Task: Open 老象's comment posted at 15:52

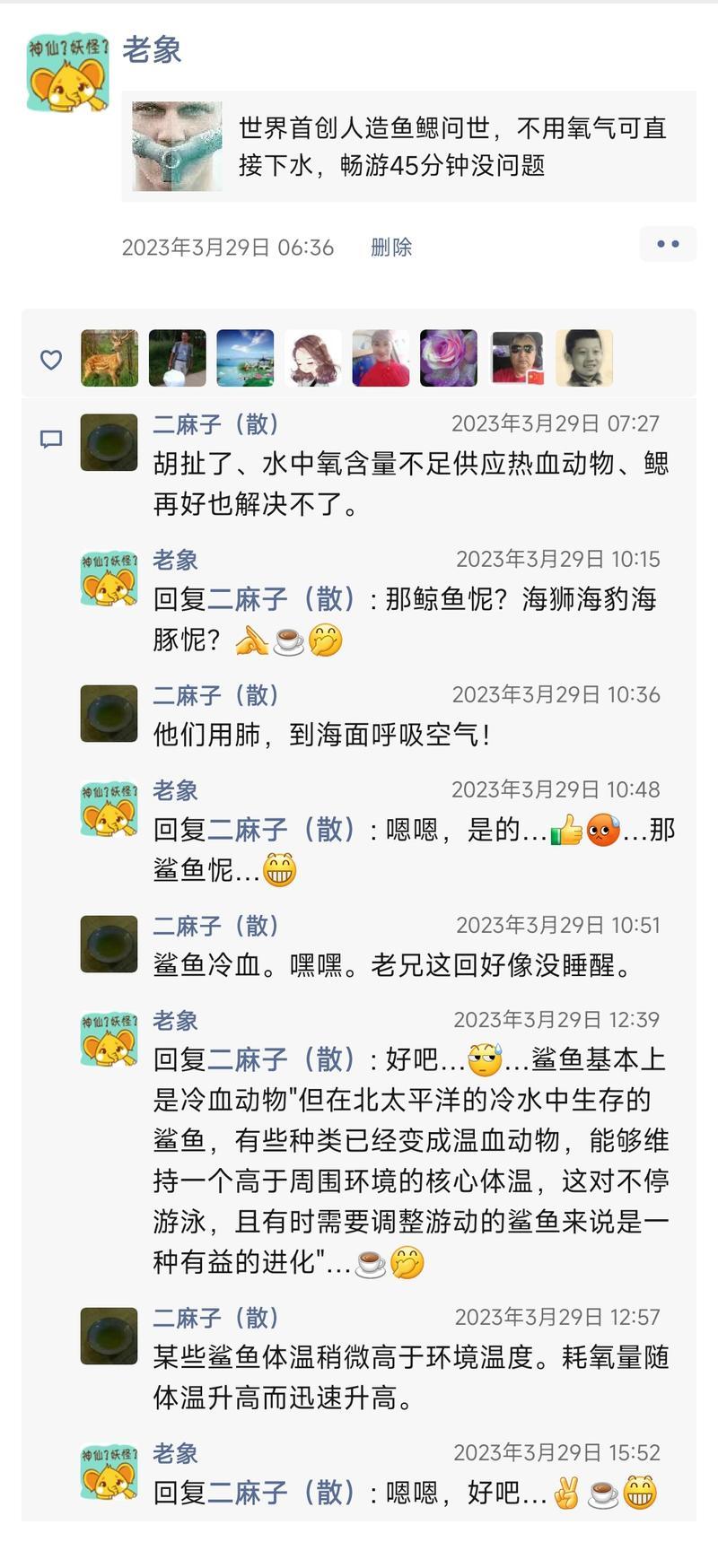Action: (x=350, y=1493)
